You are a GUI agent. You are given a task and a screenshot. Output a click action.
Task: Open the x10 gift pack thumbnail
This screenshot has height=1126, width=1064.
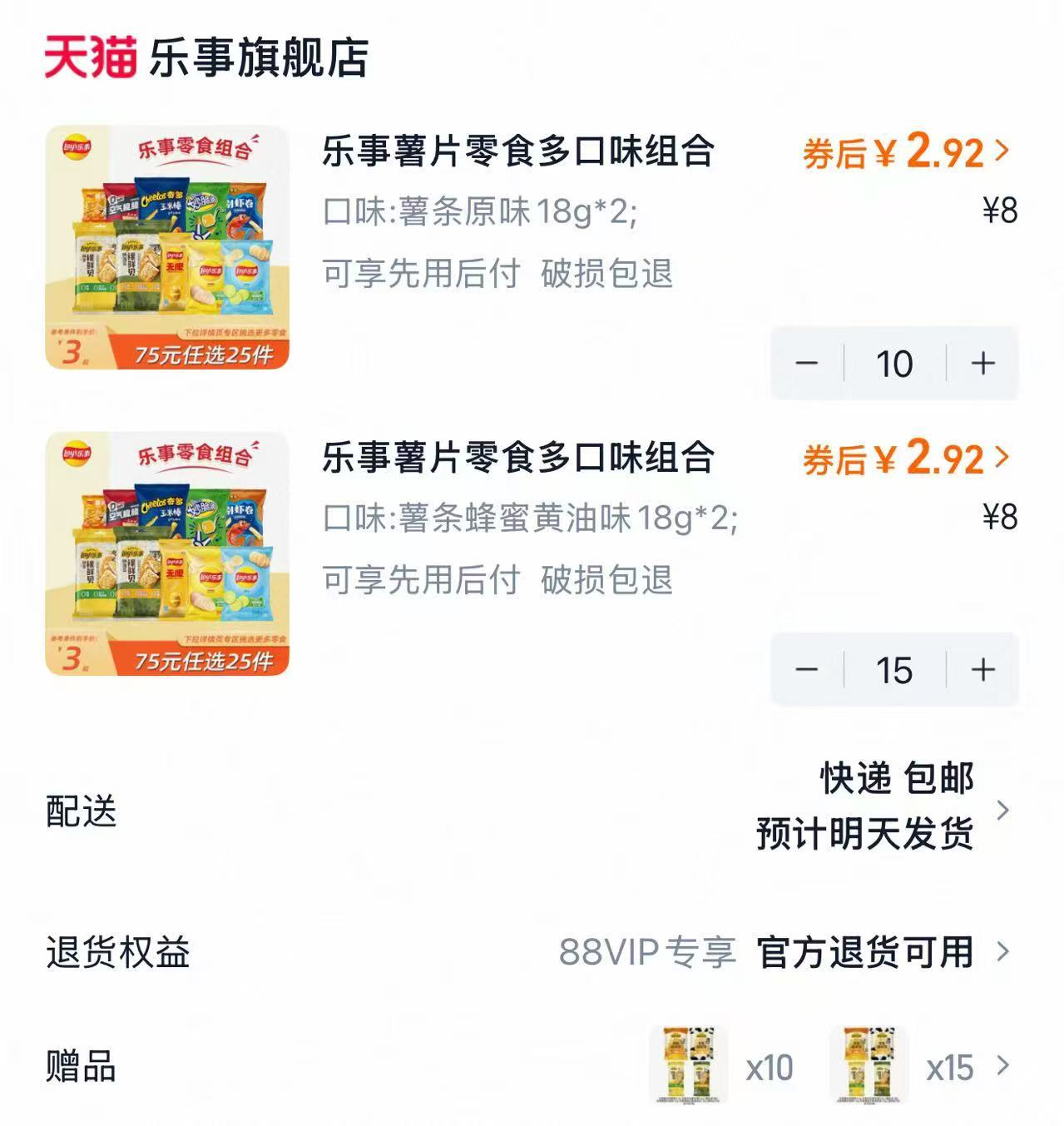coord(688,1065)
